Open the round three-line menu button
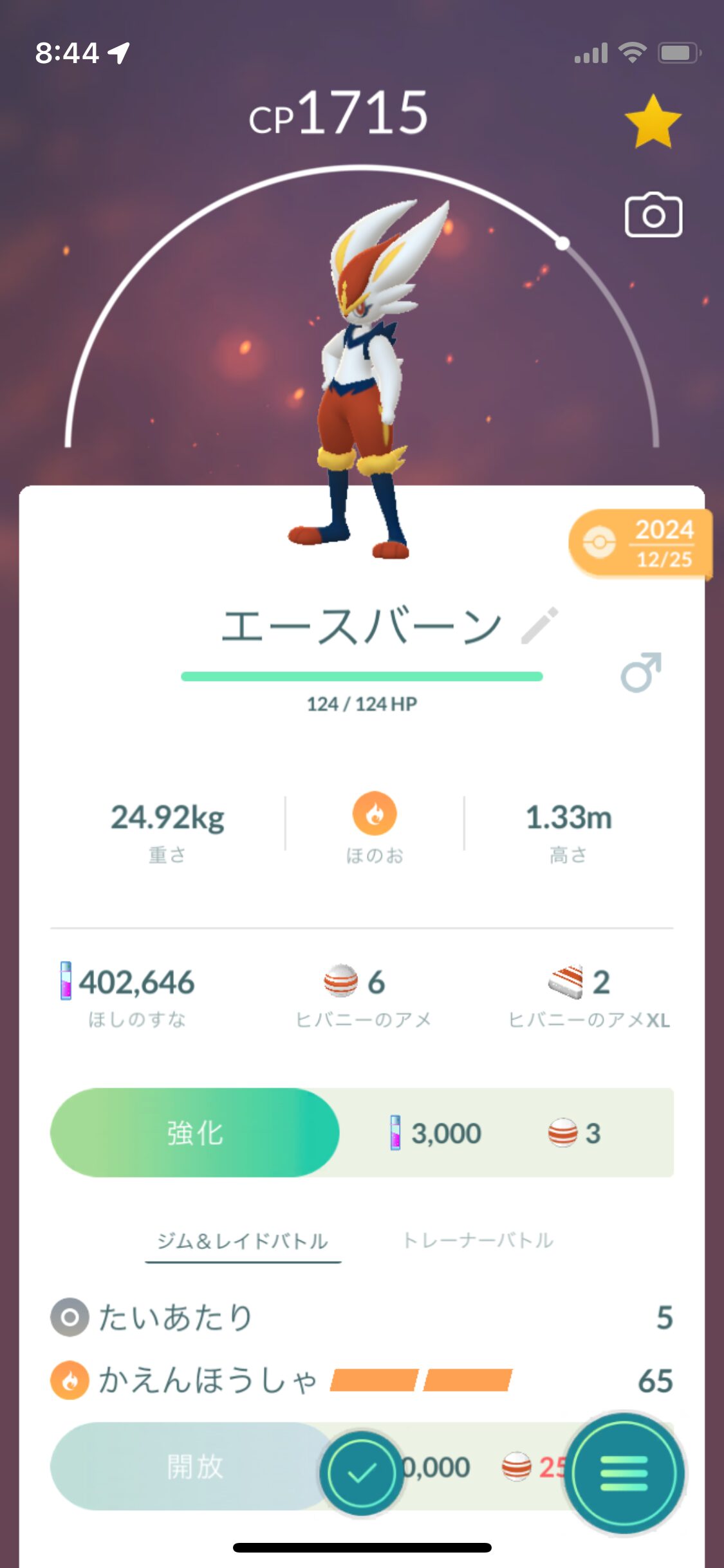724x1568 pixels. tap(624, 1472)
